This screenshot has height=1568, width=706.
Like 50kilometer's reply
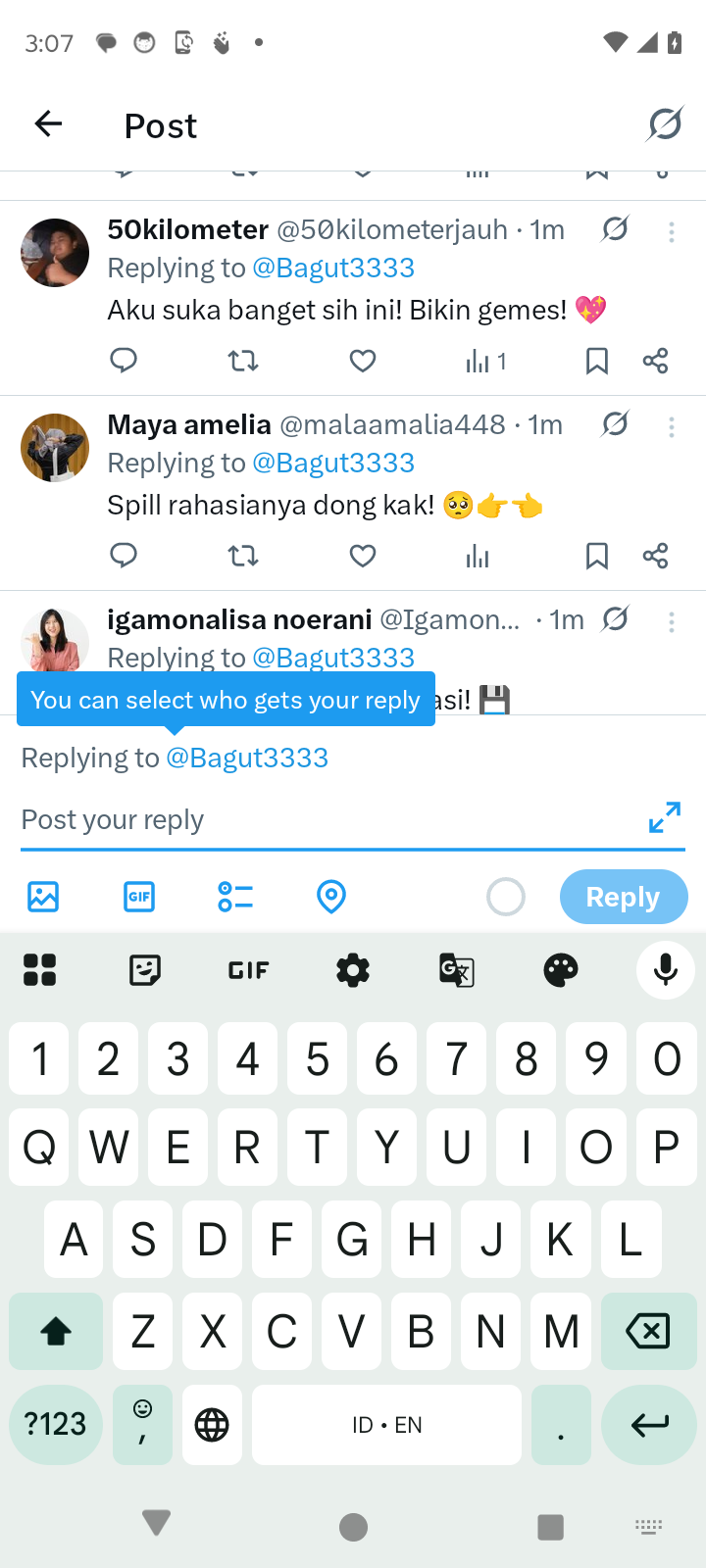[363, 362]
